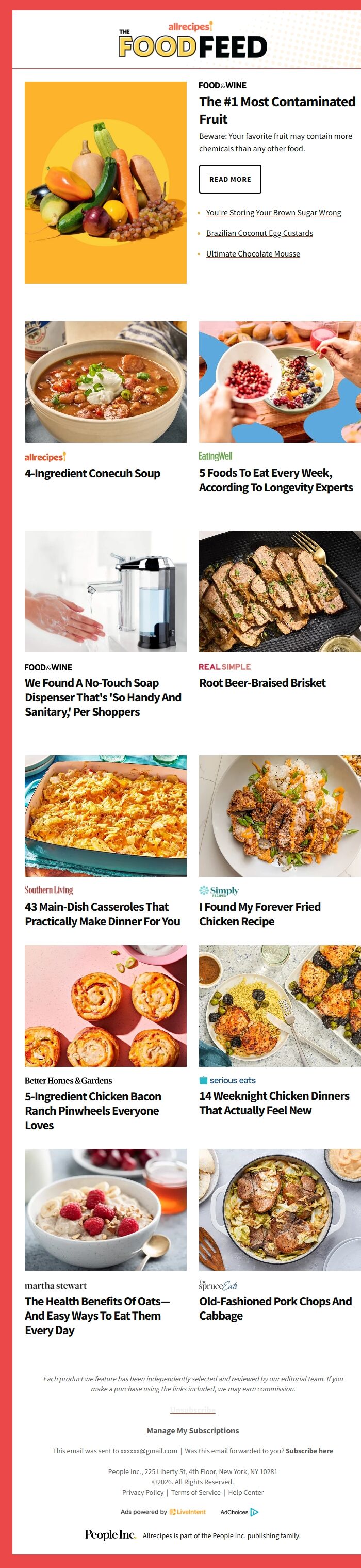
Task: Open the brown sugar storage link
Action: click(x=273, y=213)
